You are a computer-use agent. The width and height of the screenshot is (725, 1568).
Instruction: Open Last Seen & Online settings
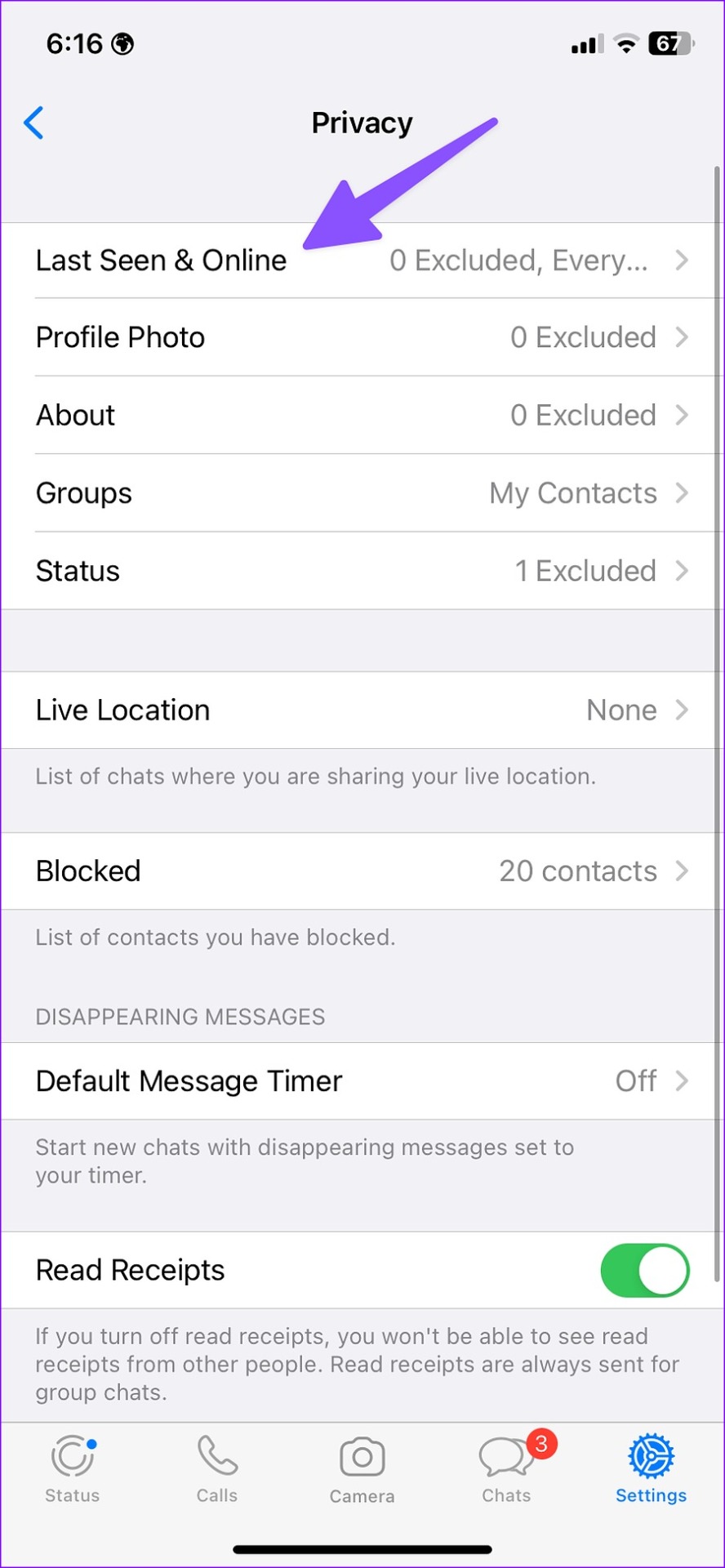coord(362,261)
